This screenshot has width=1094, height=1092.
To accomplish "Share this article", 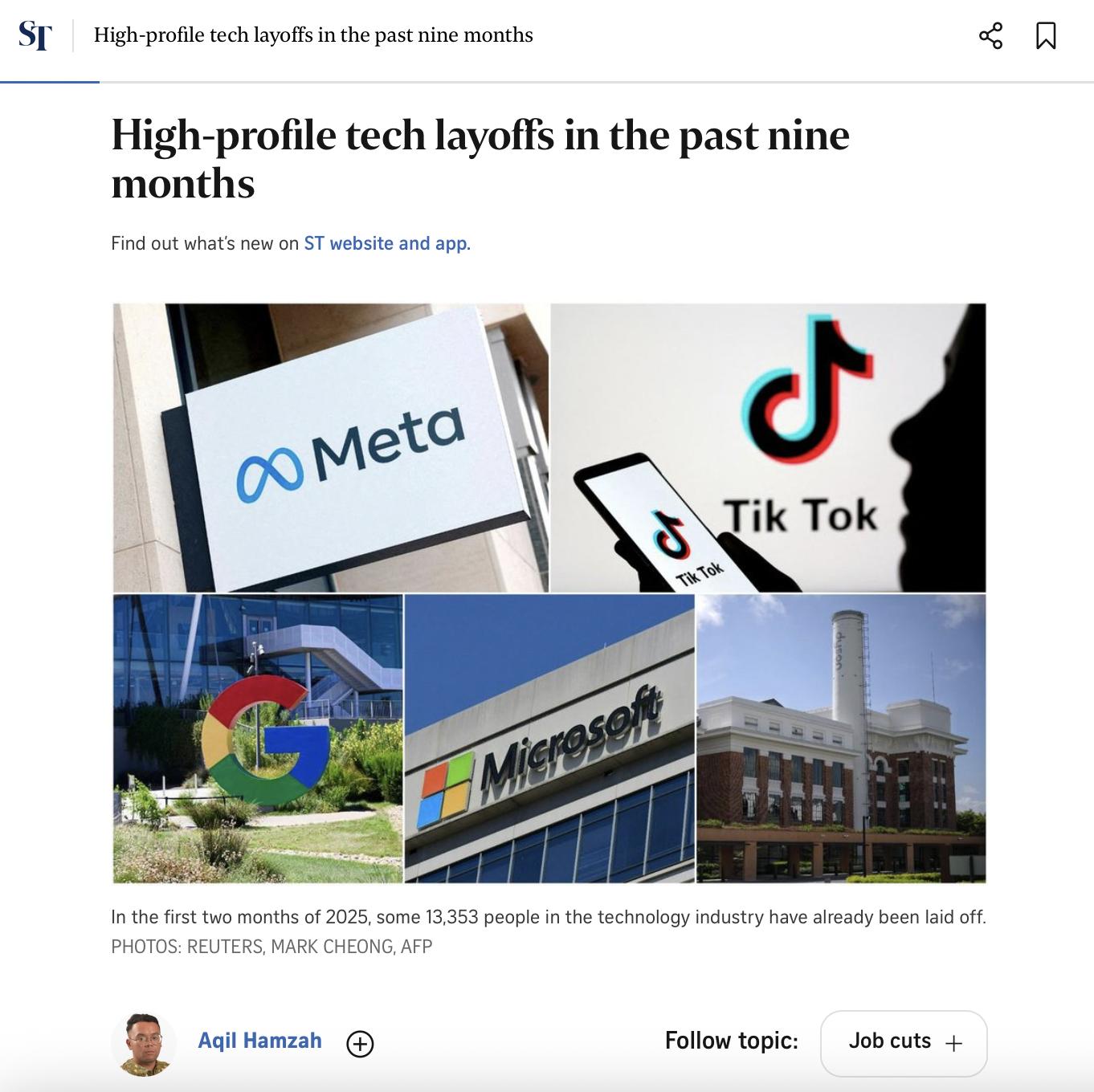I will point(990,36).
